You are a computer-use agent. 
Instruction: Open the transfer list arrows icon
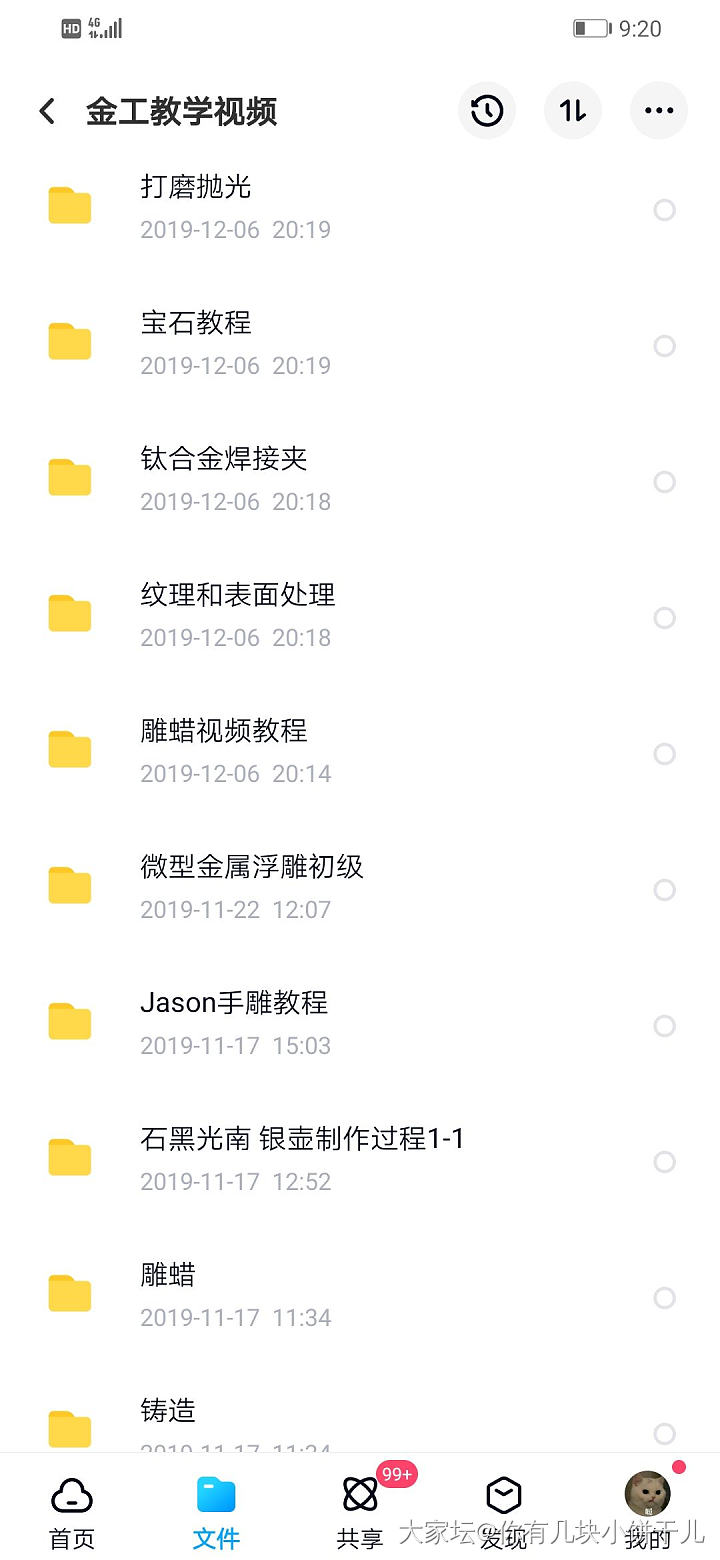pyautogui.click(x=573, y=111)
